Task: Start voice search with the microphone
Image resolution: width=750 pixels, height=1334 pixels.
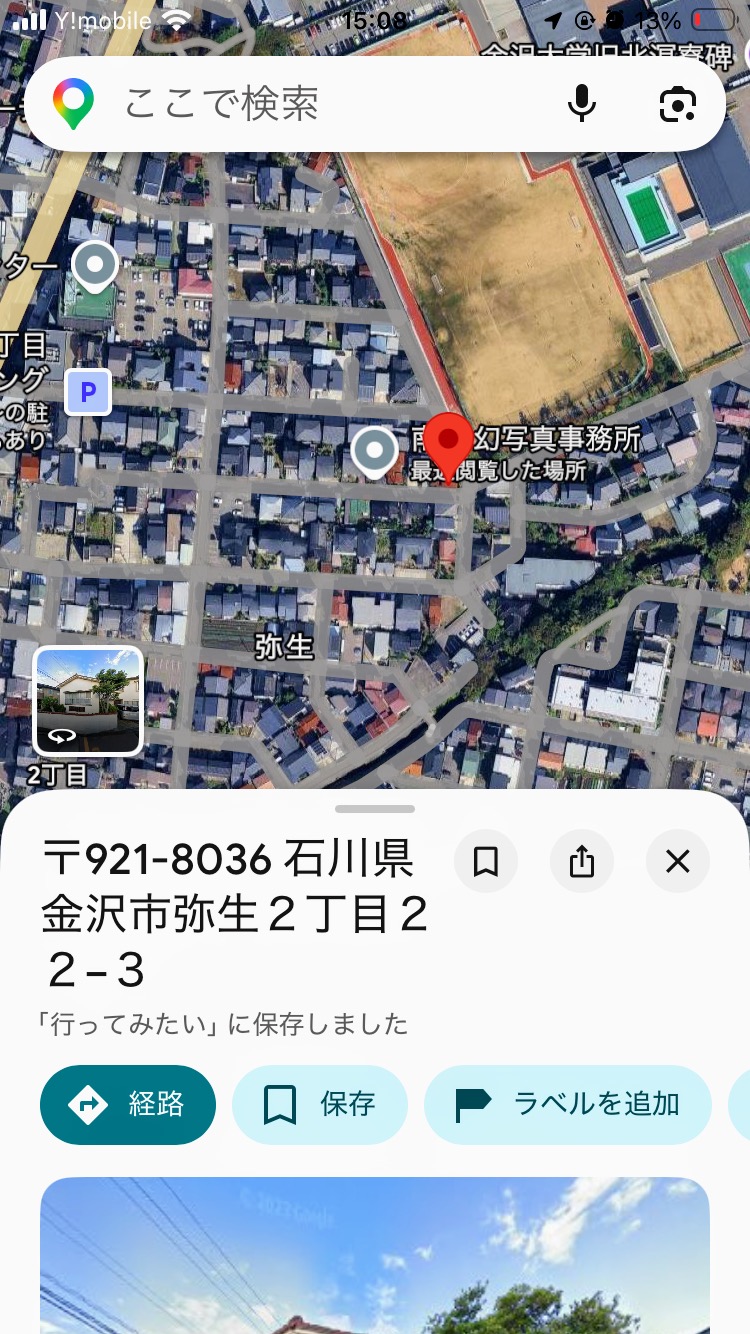Action: [x=581, y=104]
